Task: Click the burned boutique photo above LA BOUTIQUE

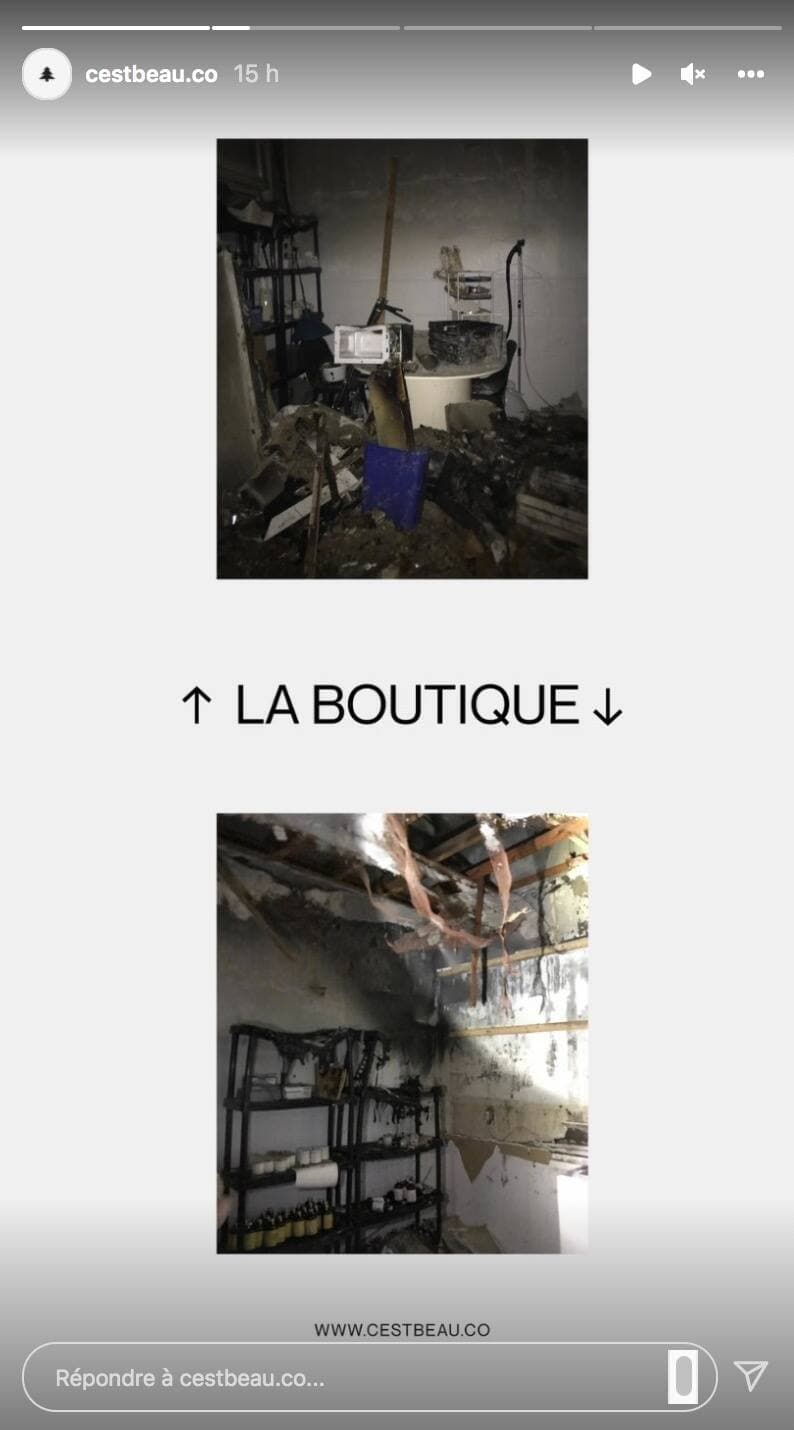Action: [x=400, y=357]
